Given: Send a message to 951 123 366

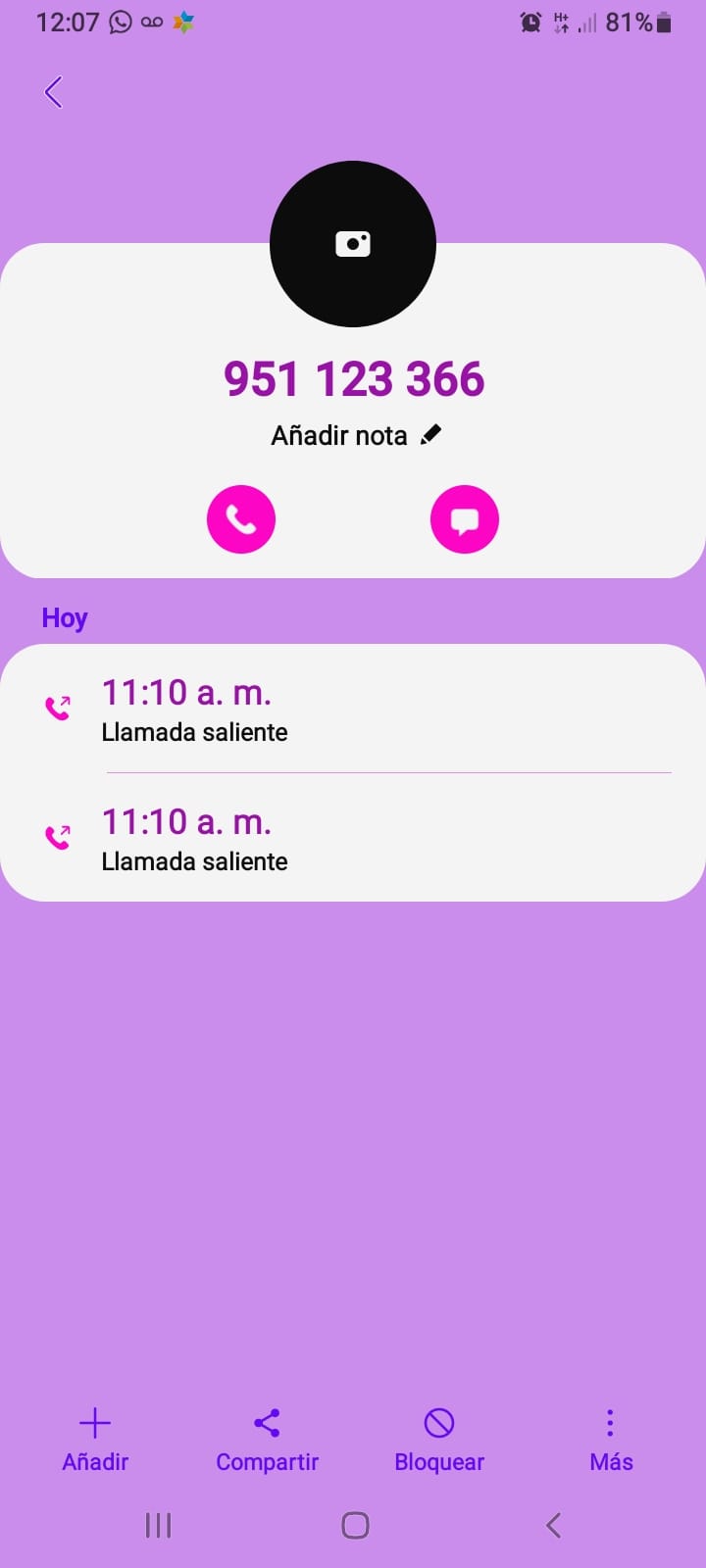Looking at the screenshot, I should click(465, 519).
